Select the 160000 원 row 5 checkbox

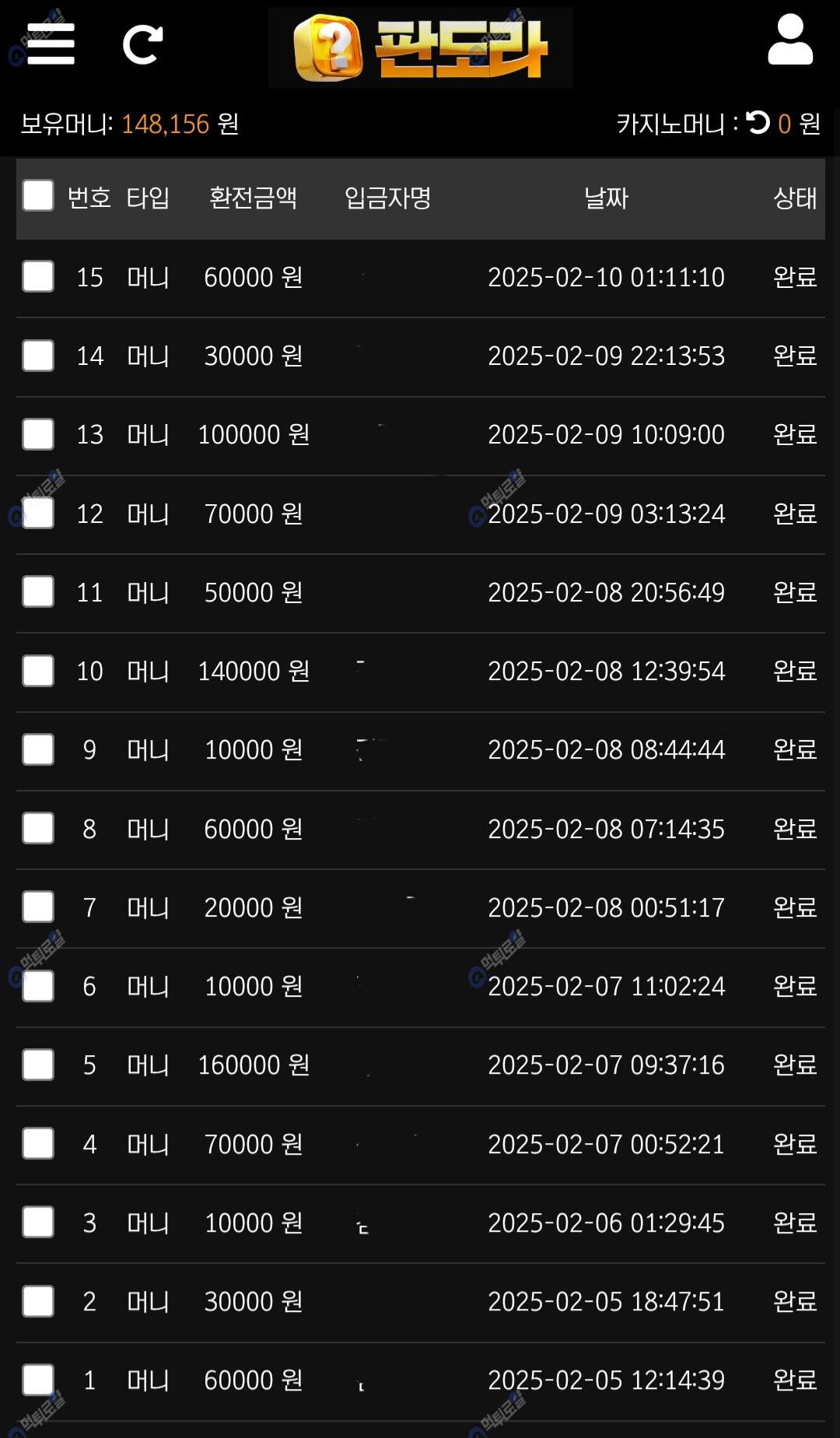[x=38, y=1064]
